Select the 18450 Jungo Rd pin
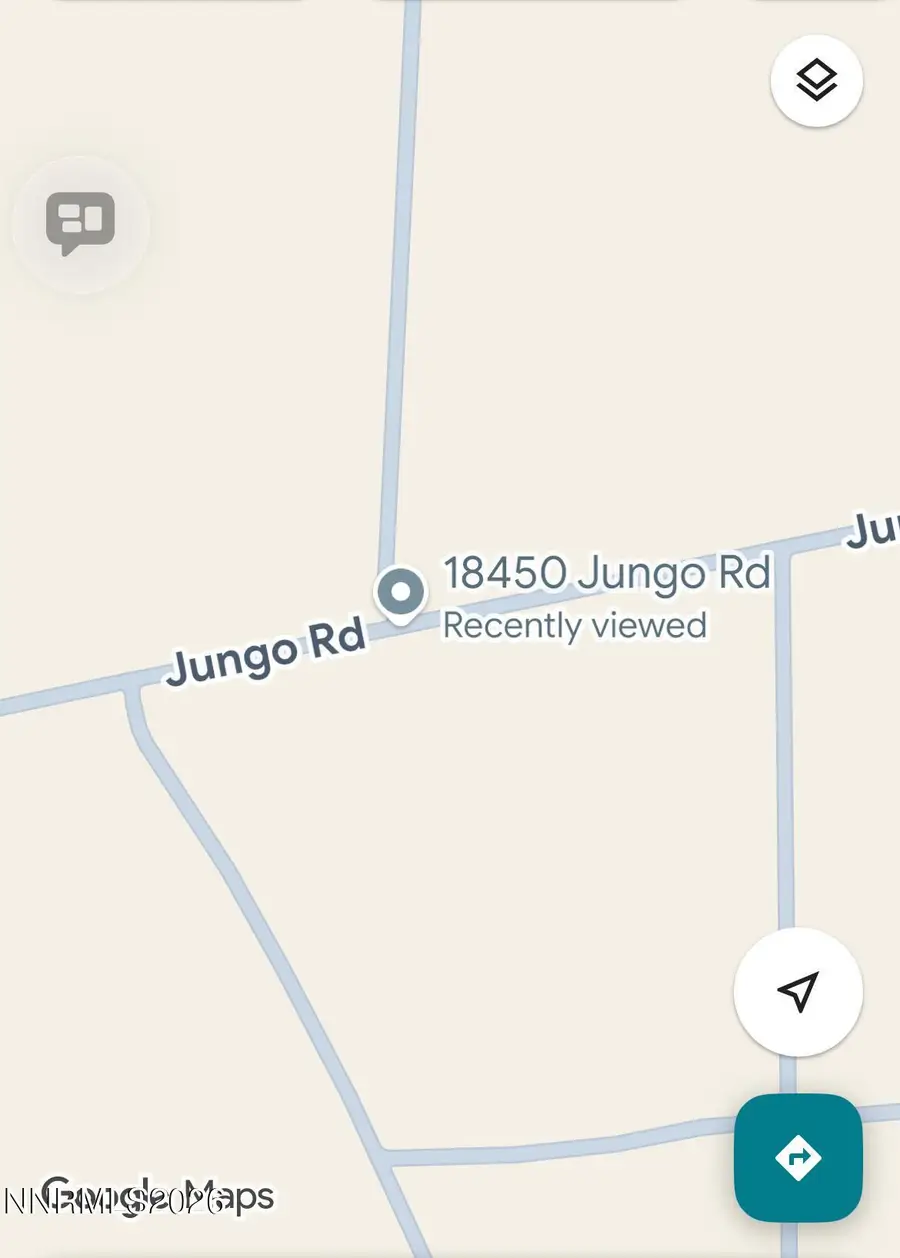 click(x=400, y=594)
